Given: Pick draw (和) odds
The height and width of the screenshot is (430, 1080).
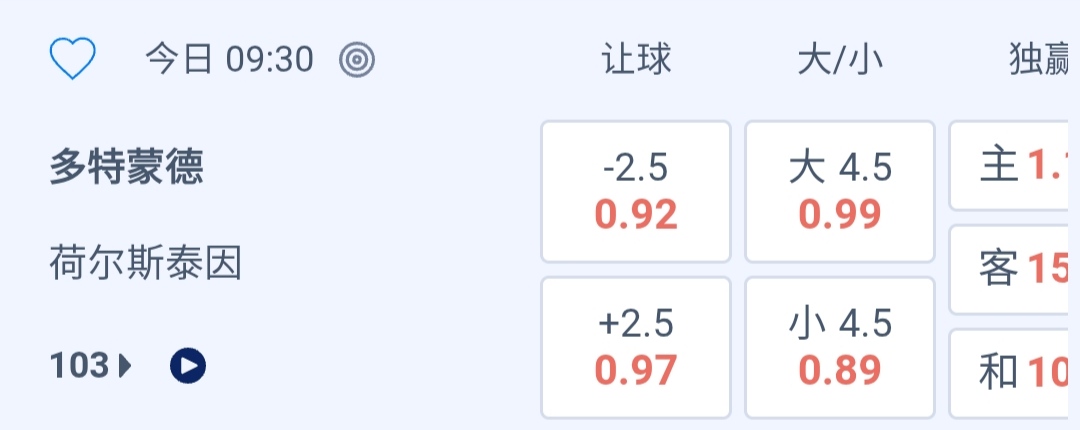Looking at the screenshot, I should 1015,372.
